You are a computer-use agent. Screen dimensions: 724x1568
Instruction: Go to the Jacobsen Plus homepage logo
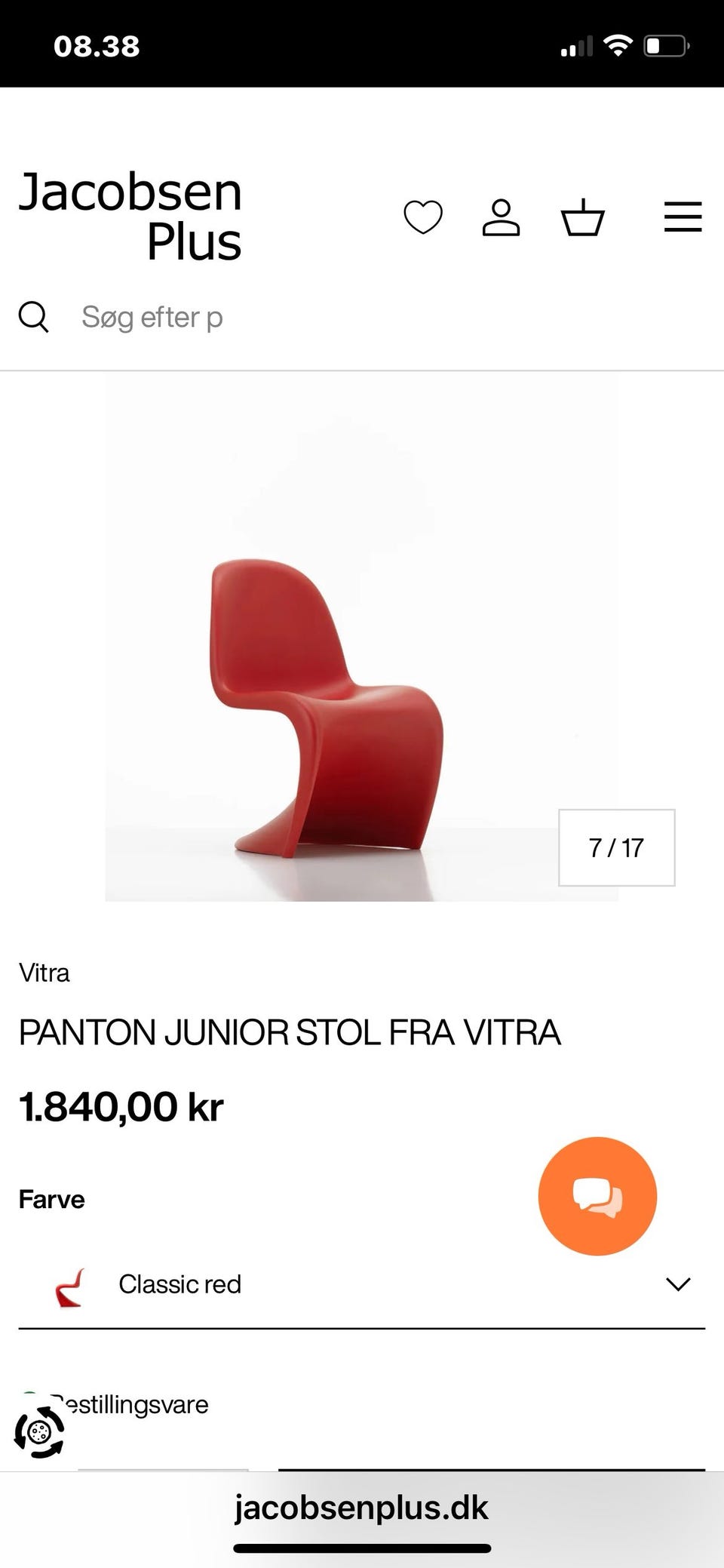point(130,217)
